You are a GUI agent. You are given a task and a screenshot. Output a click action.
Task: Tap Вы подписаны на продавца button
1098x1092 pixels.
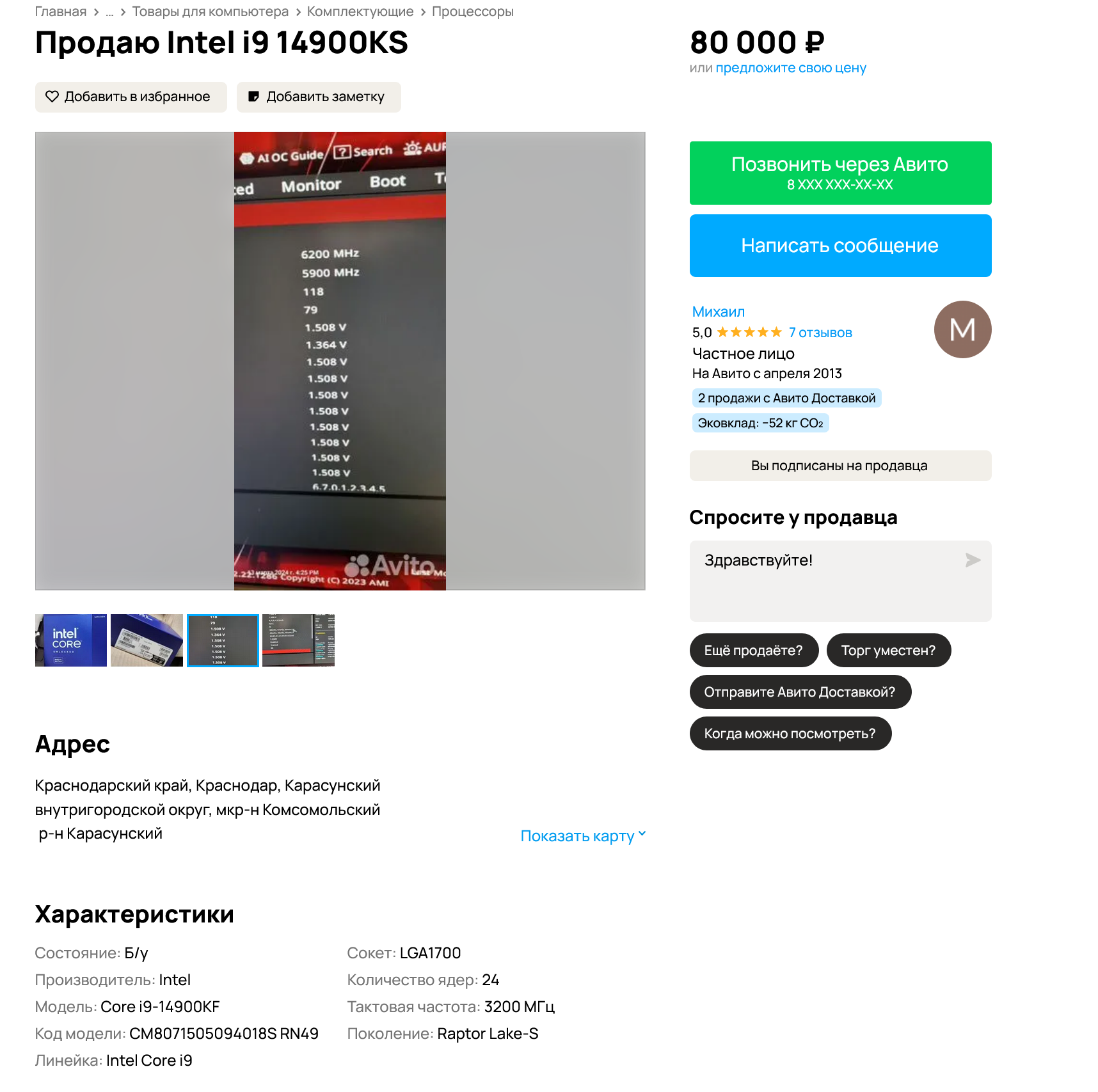coord(839,466)
